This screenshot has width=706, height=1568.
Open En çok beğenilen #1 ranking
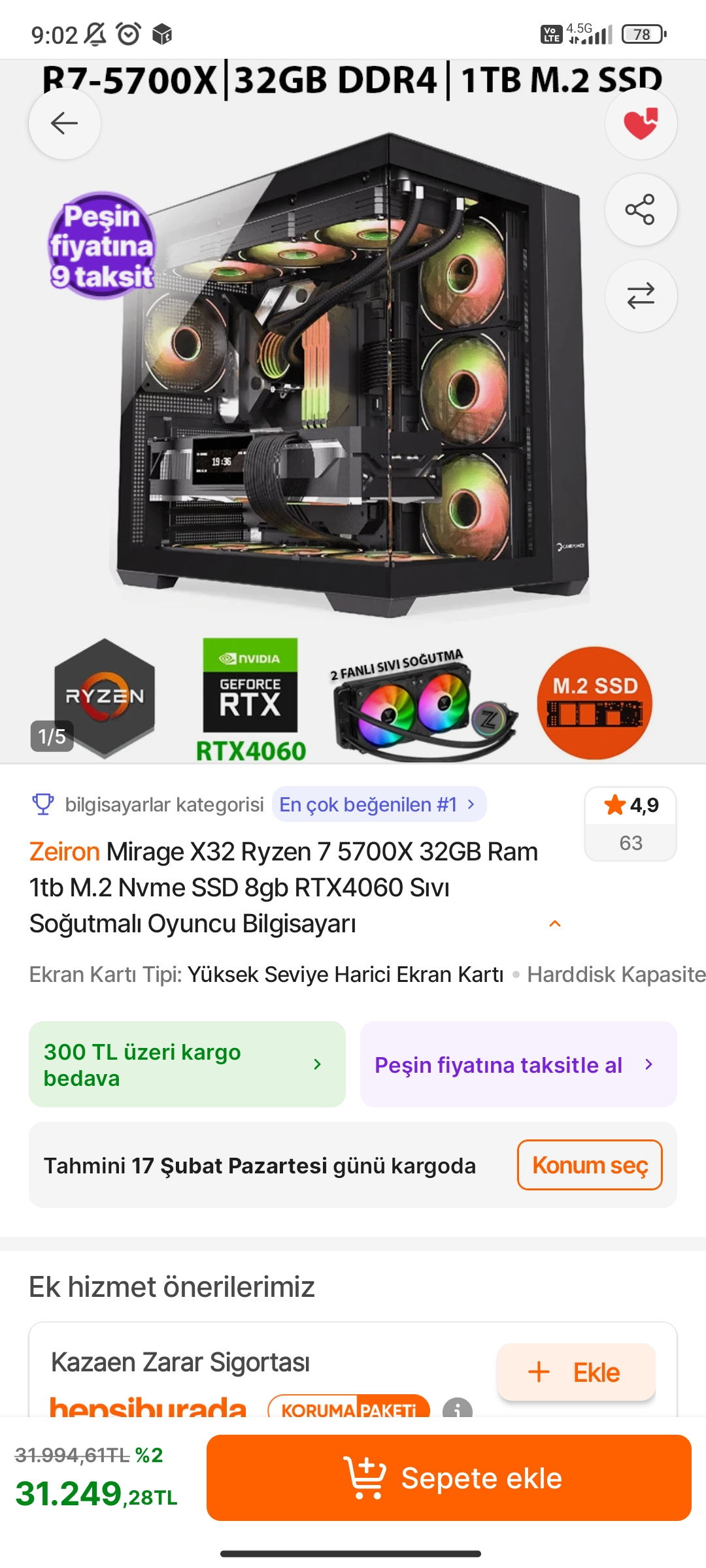pyautogui.click(x=378, y=804)
